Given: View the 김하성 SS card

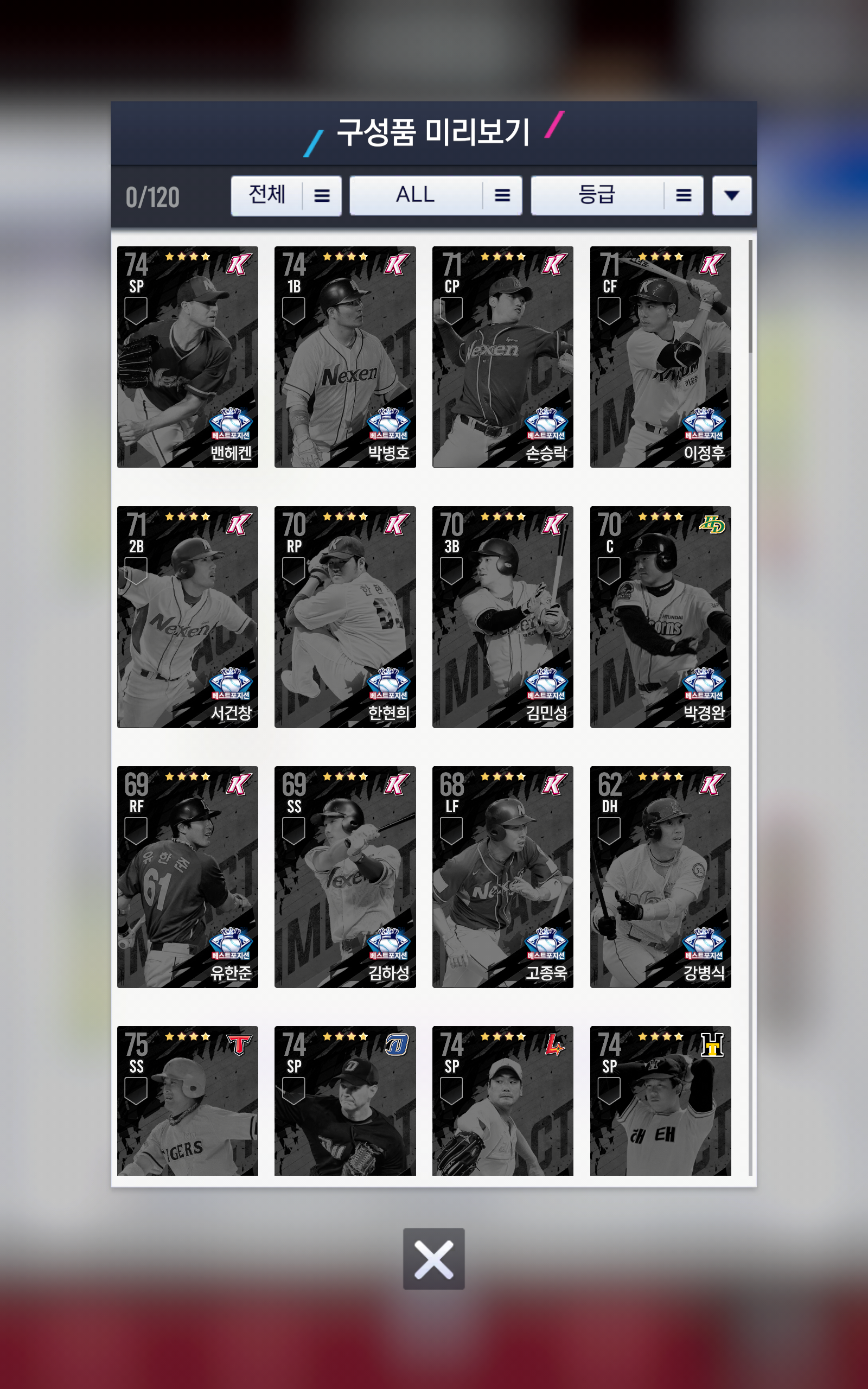Looking at the screenshot, I should (x=345, y=877).
